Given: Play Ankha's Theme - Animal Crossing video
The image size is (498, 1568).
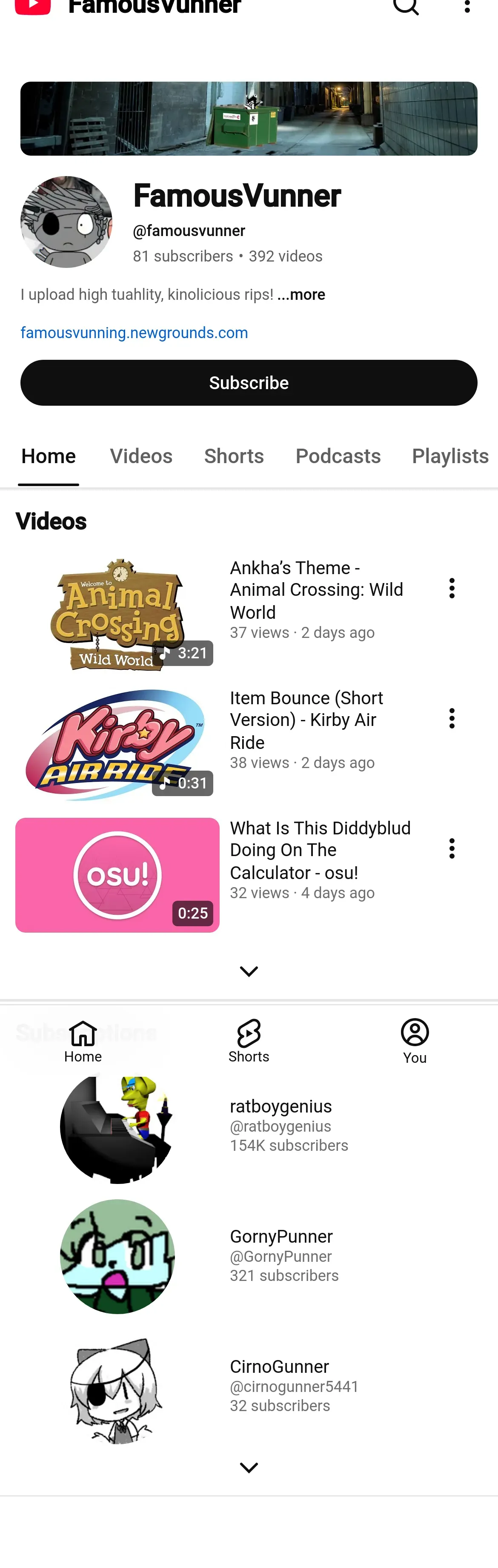Looking at the screenshot, I should (x=117, y=615).
